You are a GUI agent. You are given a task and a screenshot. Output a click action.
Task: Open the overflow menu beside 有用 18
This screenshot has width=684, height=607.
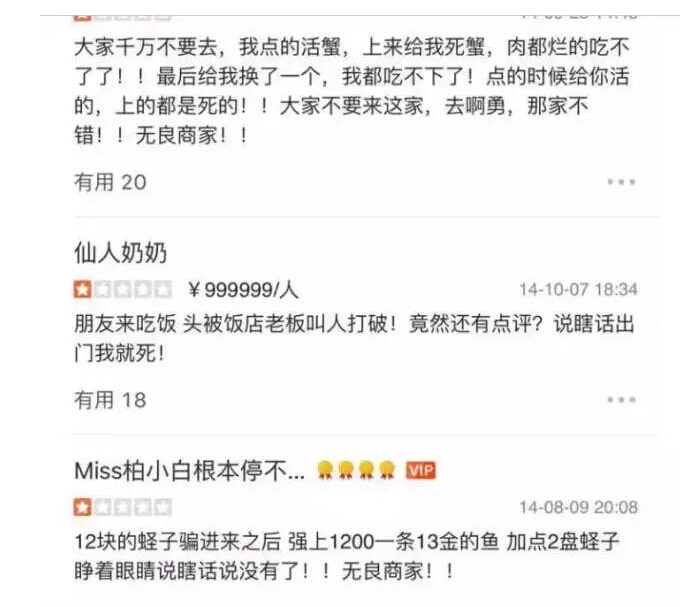point(621,400)
